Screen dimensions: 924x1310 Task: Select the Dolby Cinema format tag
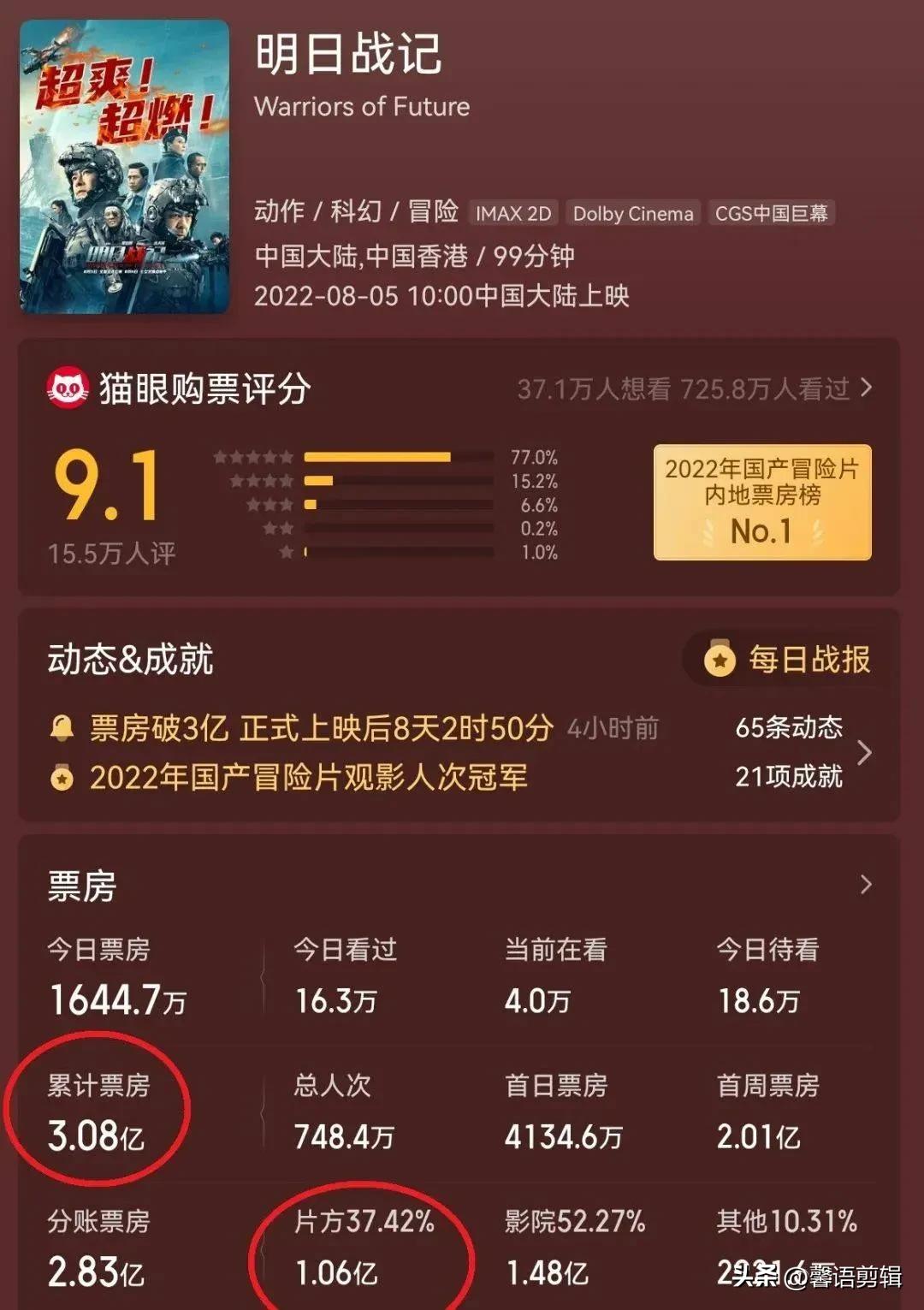pyautogui.click(x=634, y=213)
